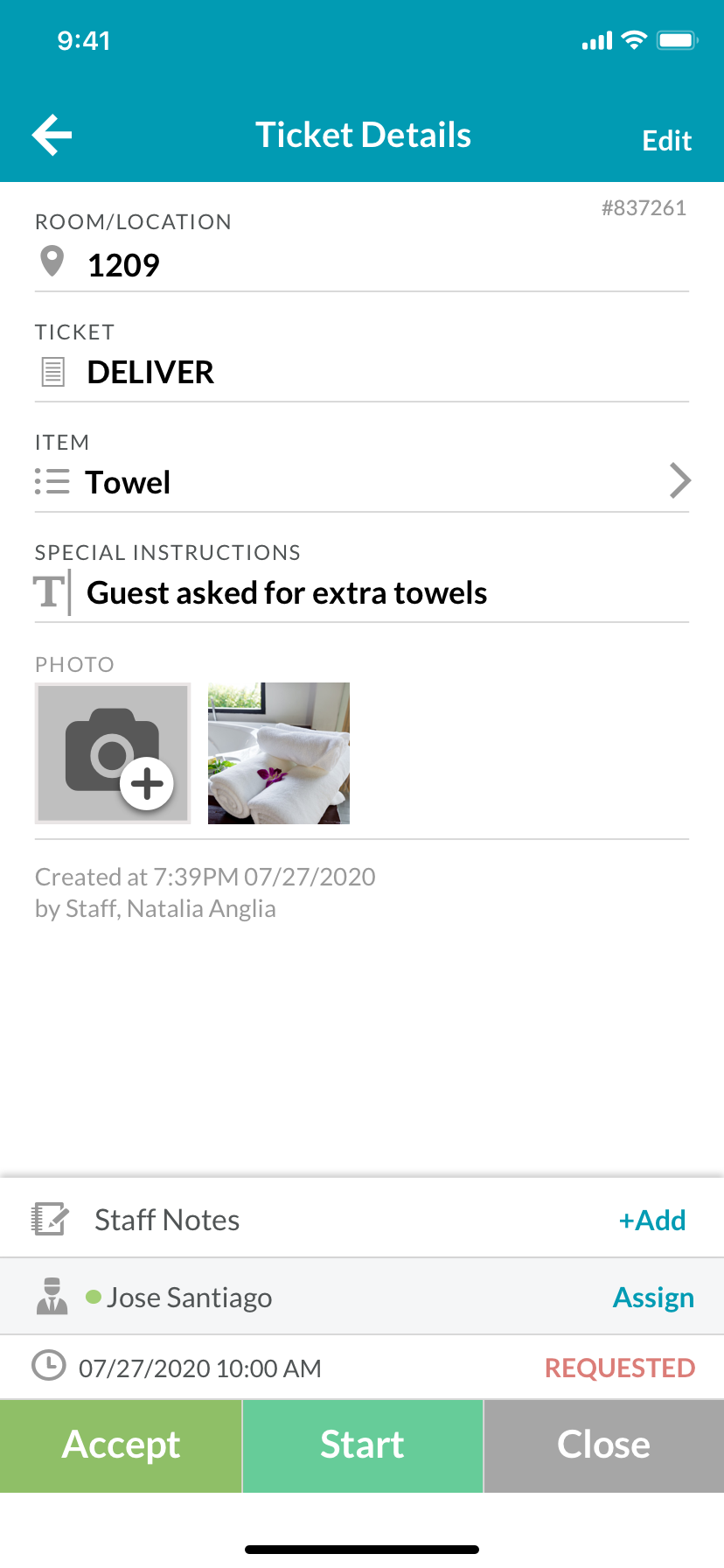724x1568 pixels.
Task: Accept the ticket
Action: 121,1445
